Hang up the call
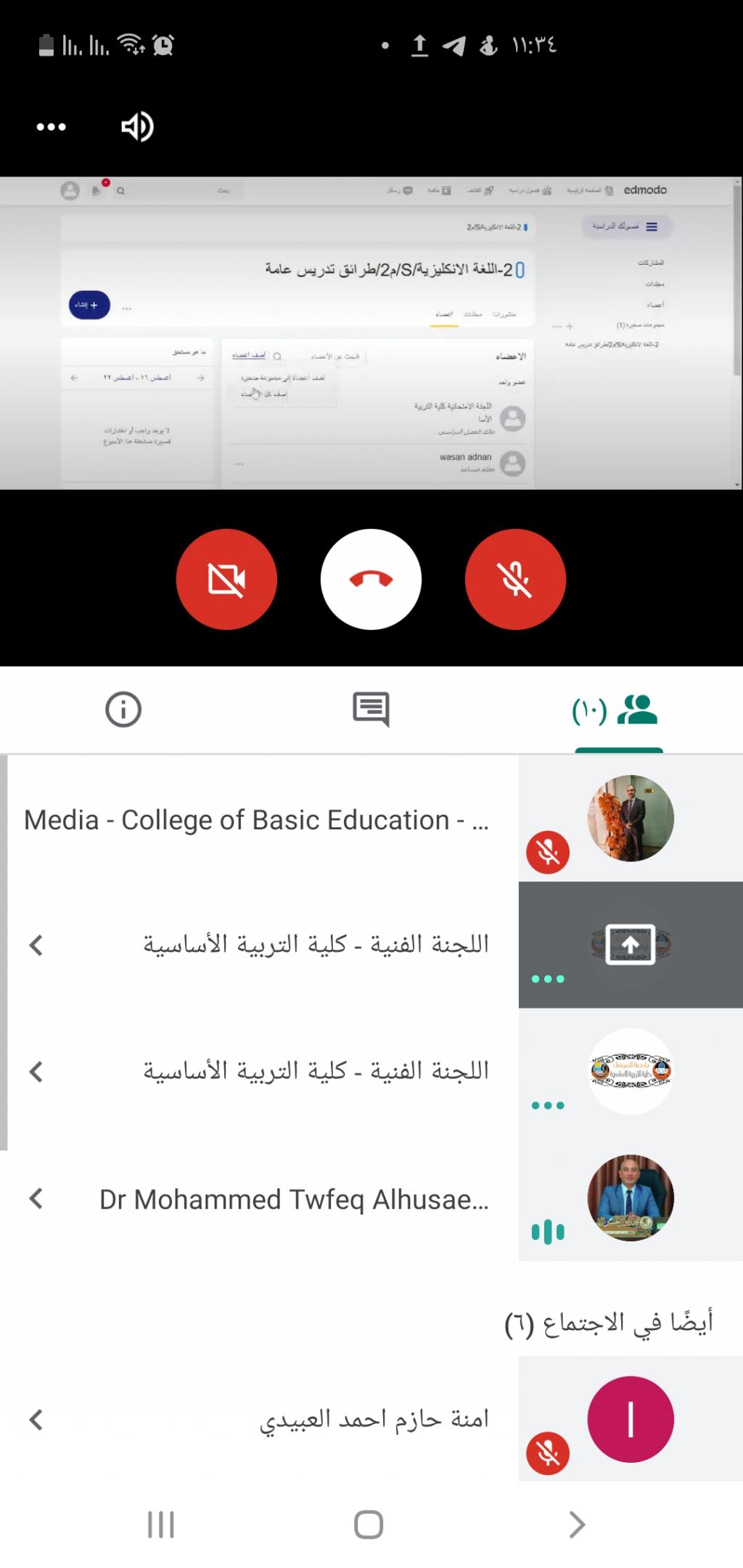Image resolution: width=743 pixels, height=1568 pixels. (371, 579)
